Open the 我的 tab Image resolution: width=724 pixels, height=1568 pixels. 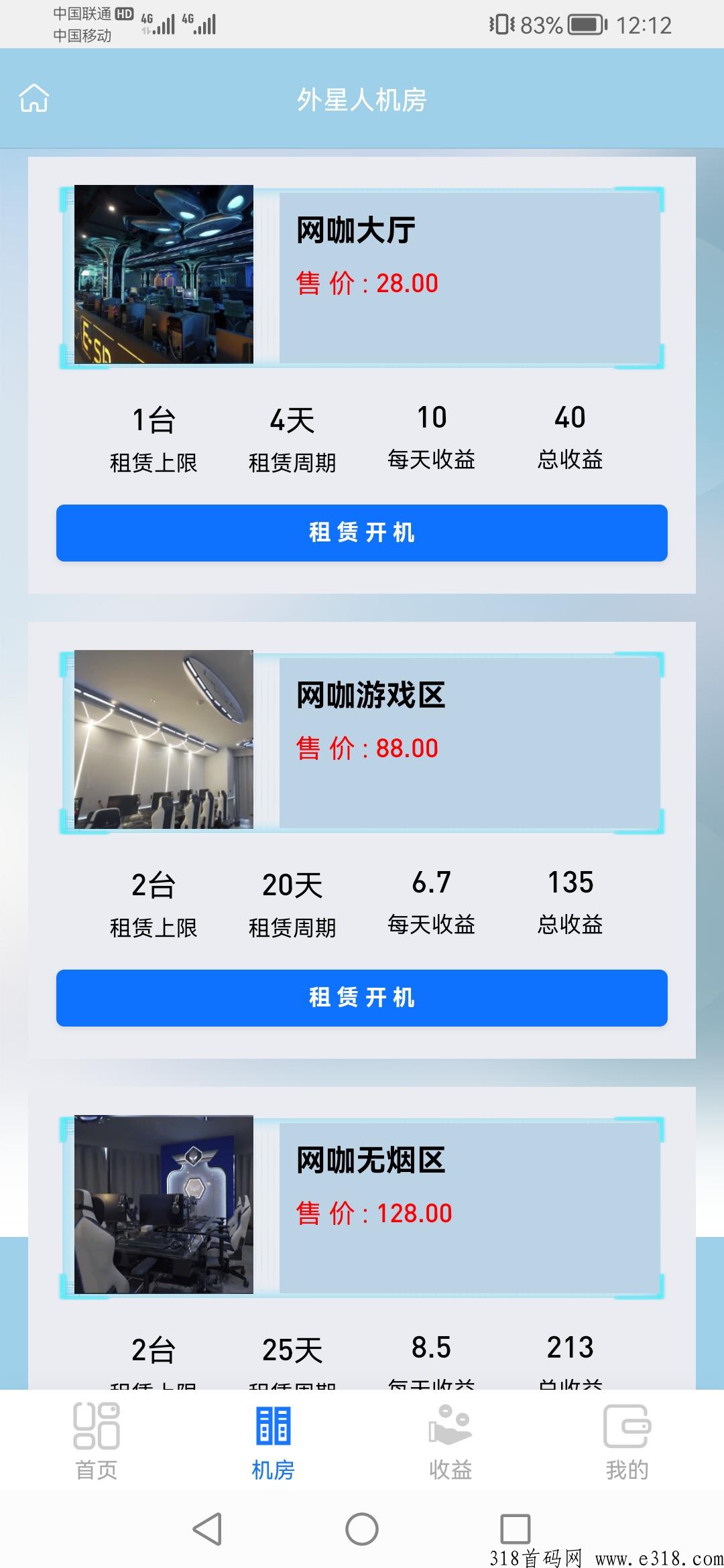tap(627, 1441)
